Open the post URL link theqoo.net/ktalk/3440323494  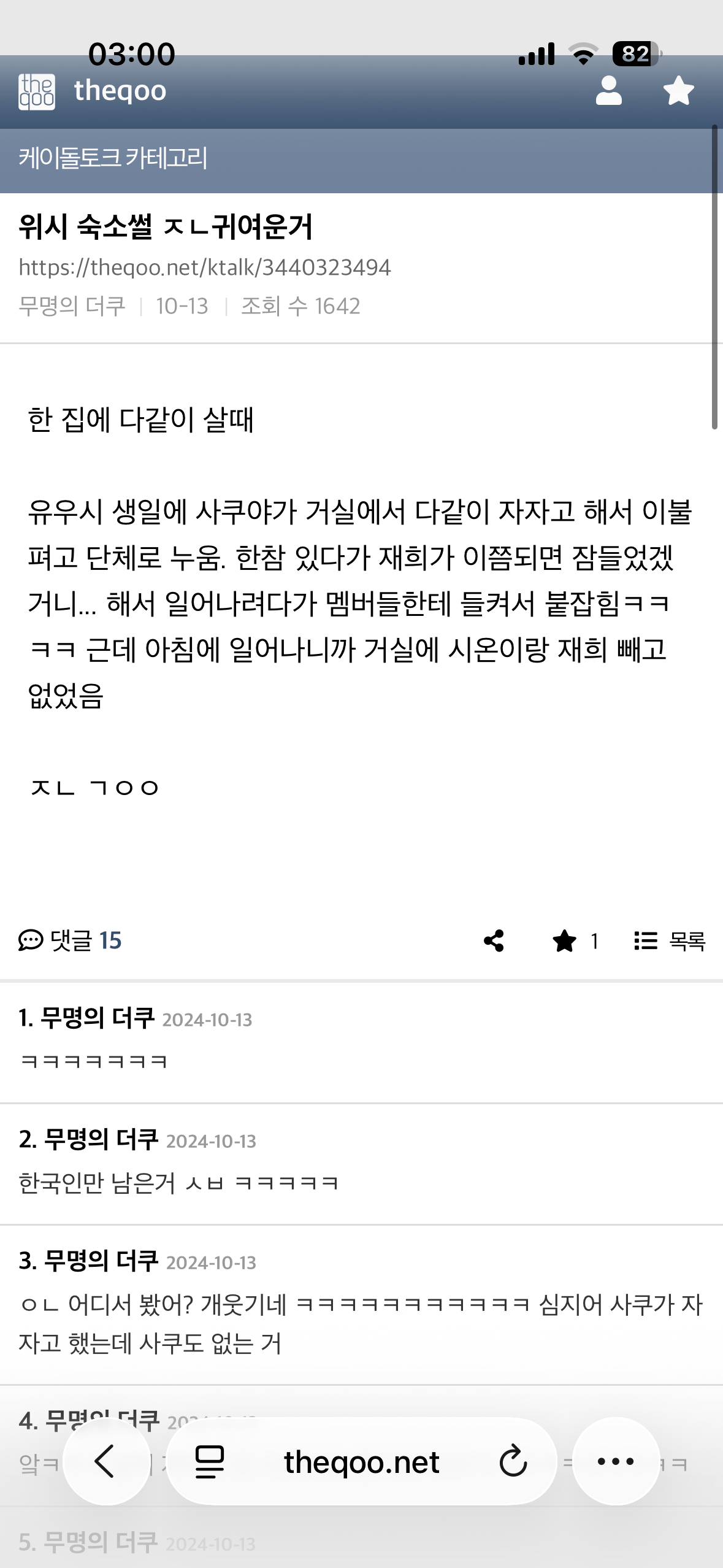click(207, 267)
